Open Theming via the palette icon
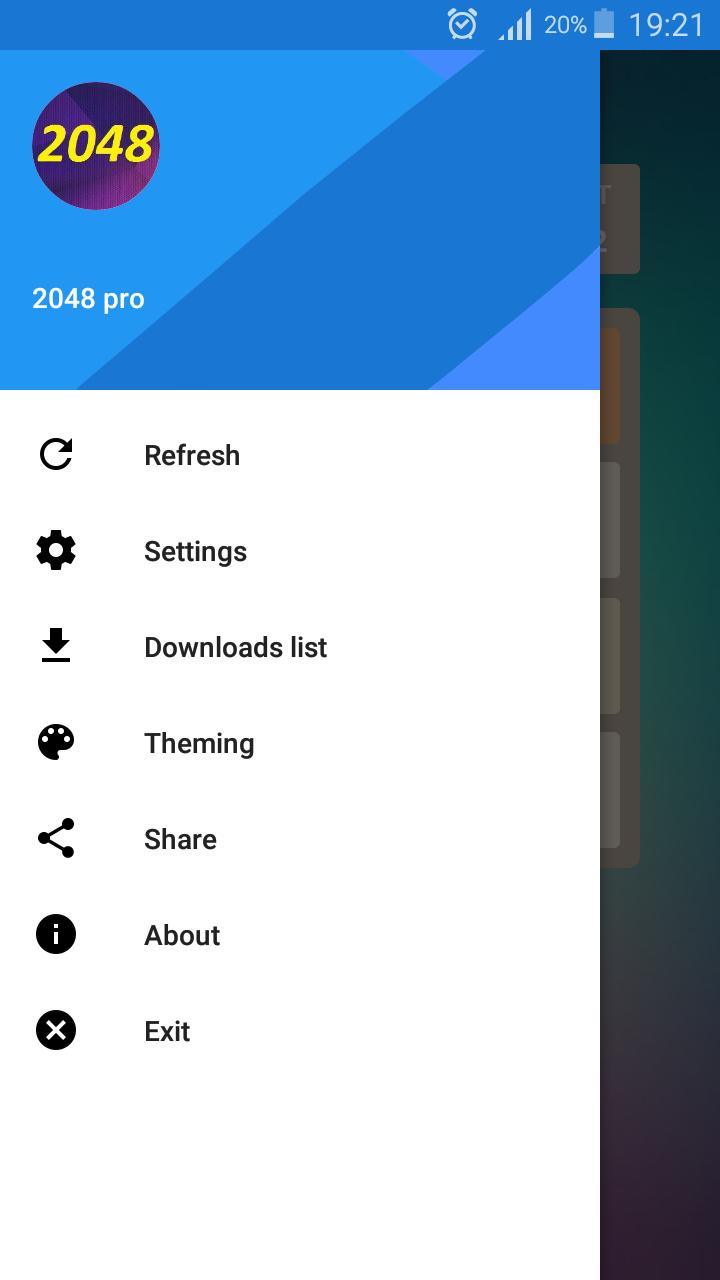This screenshot has height=1280, width=720. [55, 742]
